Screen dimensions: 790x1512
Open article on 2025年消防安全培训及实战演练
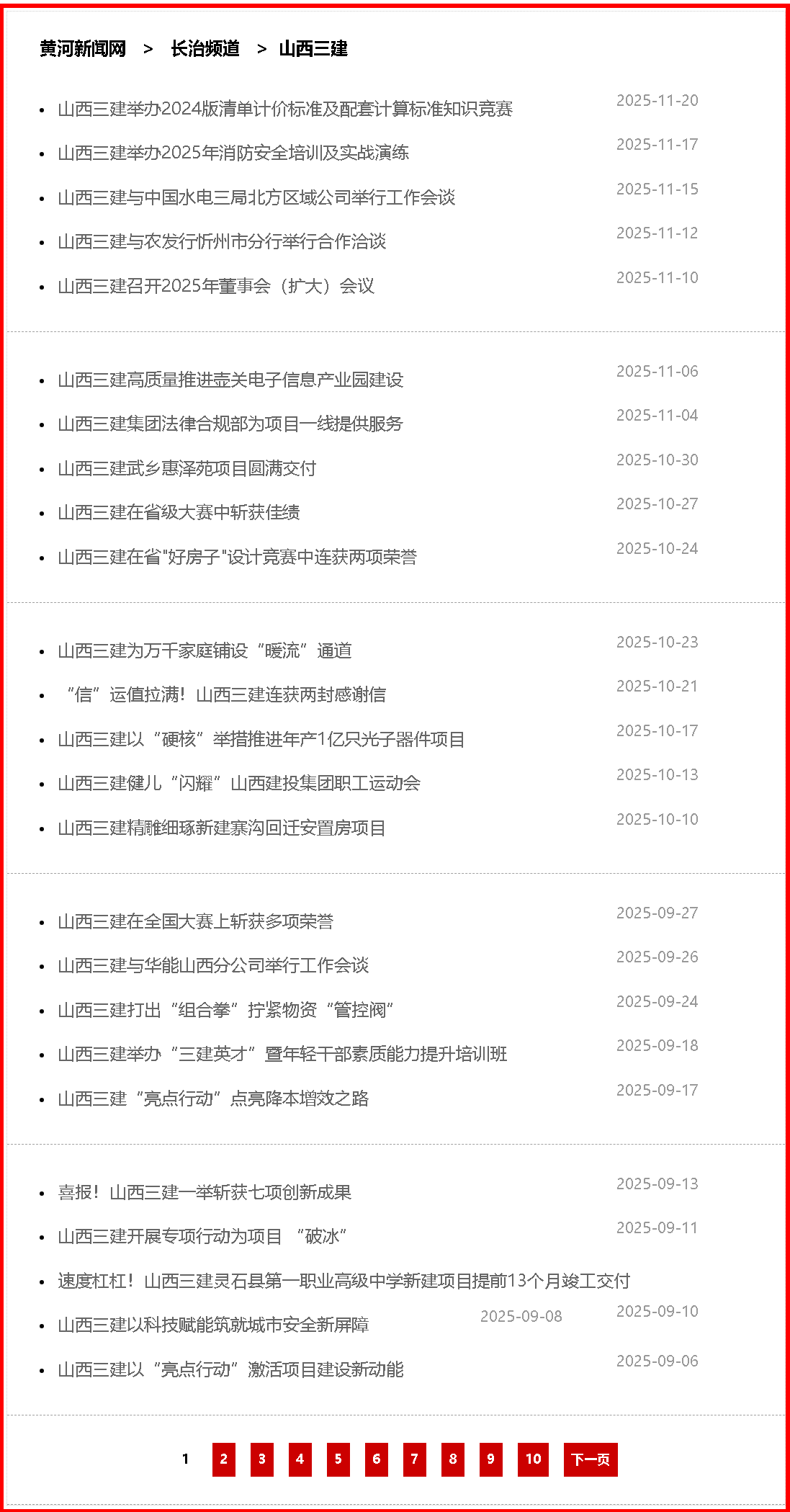click(x=233, y=153)
